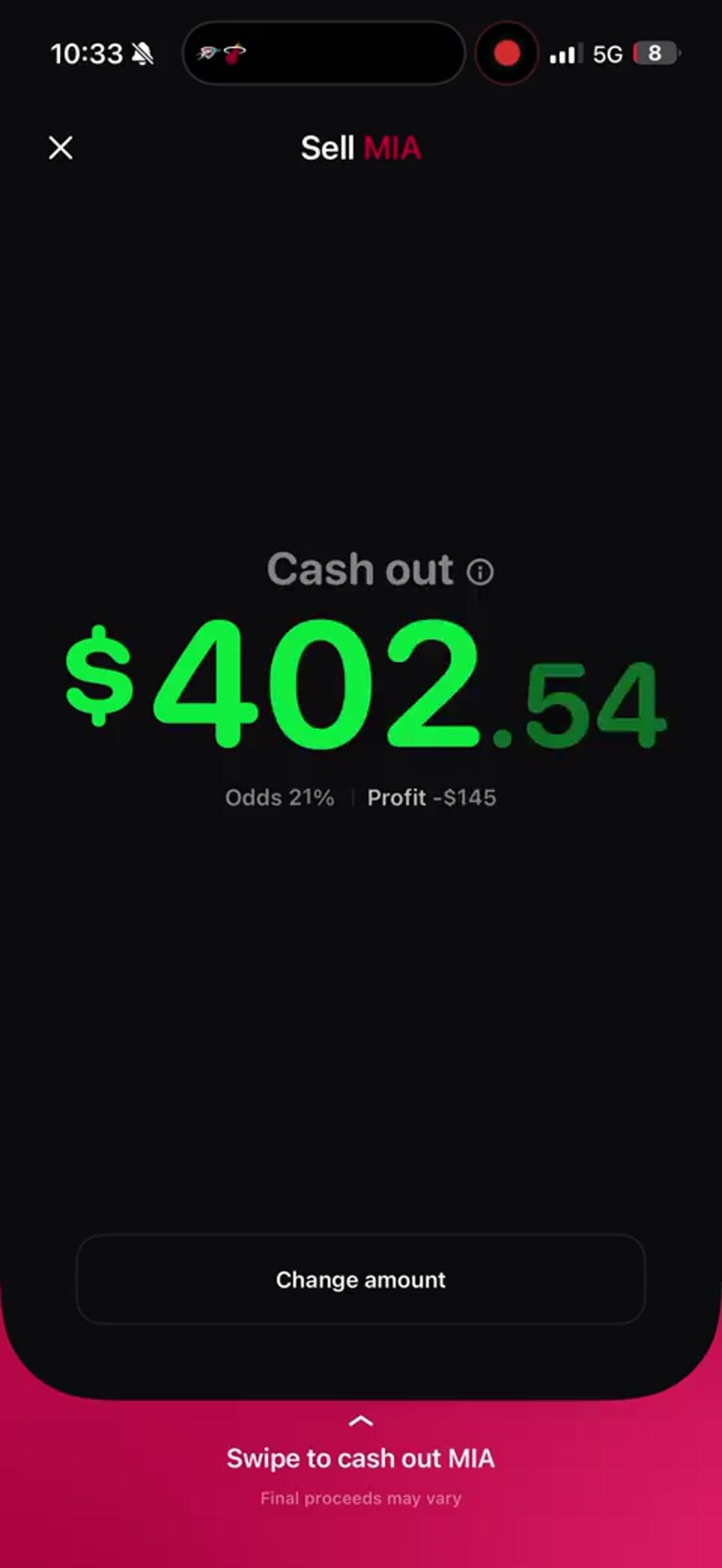722x1568 pixels.
Task: Close the Sell MIA screen
Action: point(61,148)
